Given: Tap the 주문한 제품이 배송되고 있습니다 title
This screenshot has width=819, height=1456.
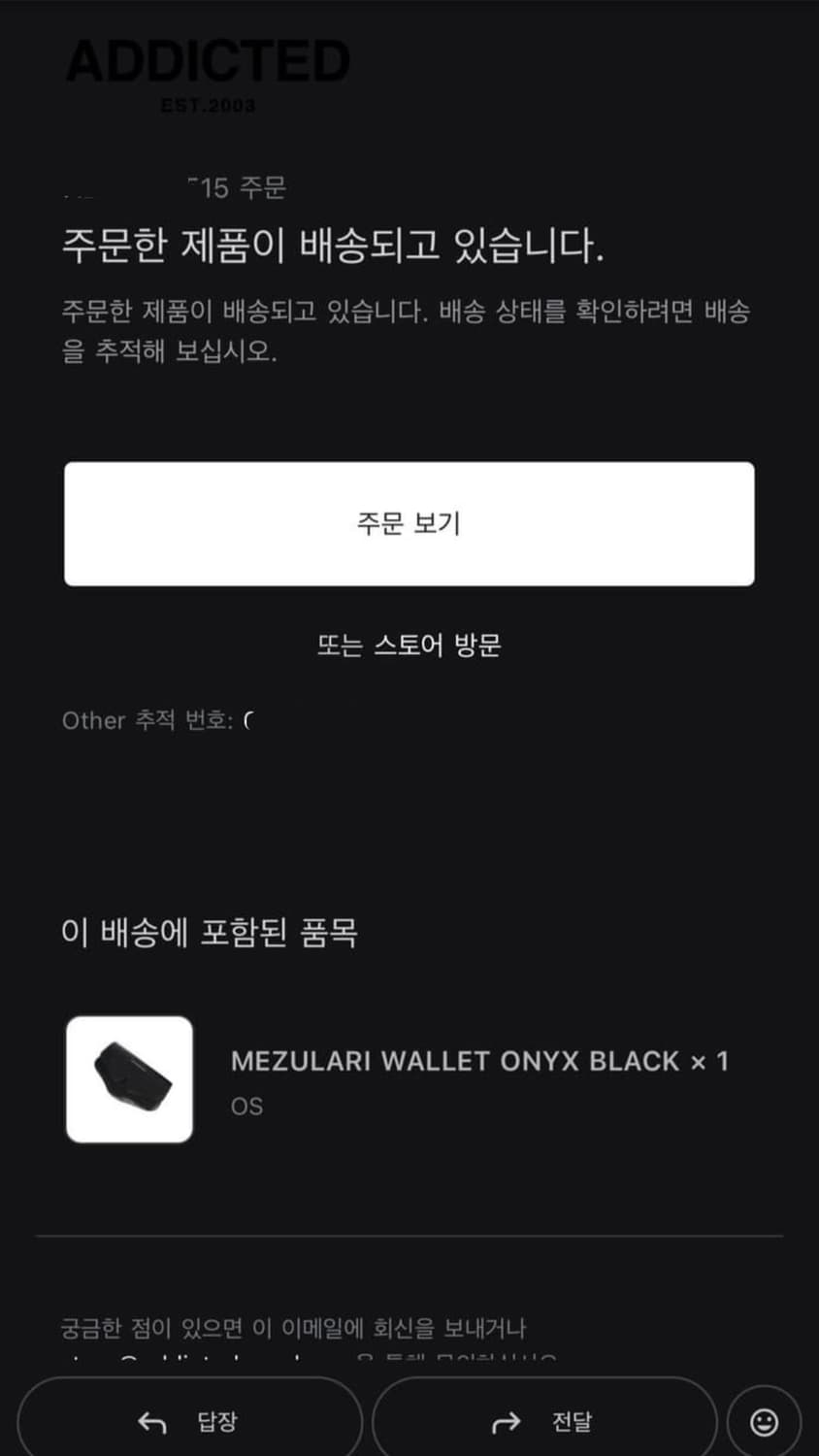Looking at the screenshot, I should (x=335, y=245).
